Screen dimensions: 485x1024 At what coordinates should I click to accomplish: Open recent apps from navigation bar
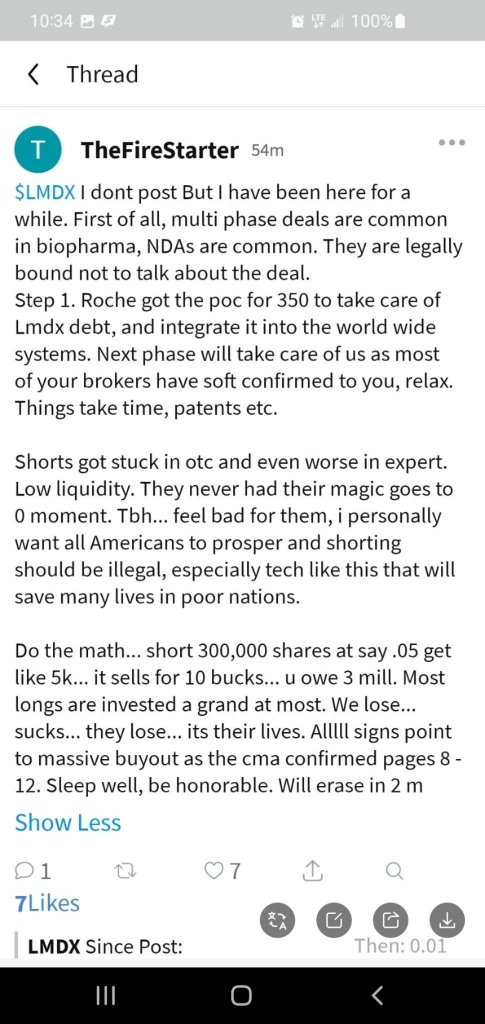pos(106,995)
